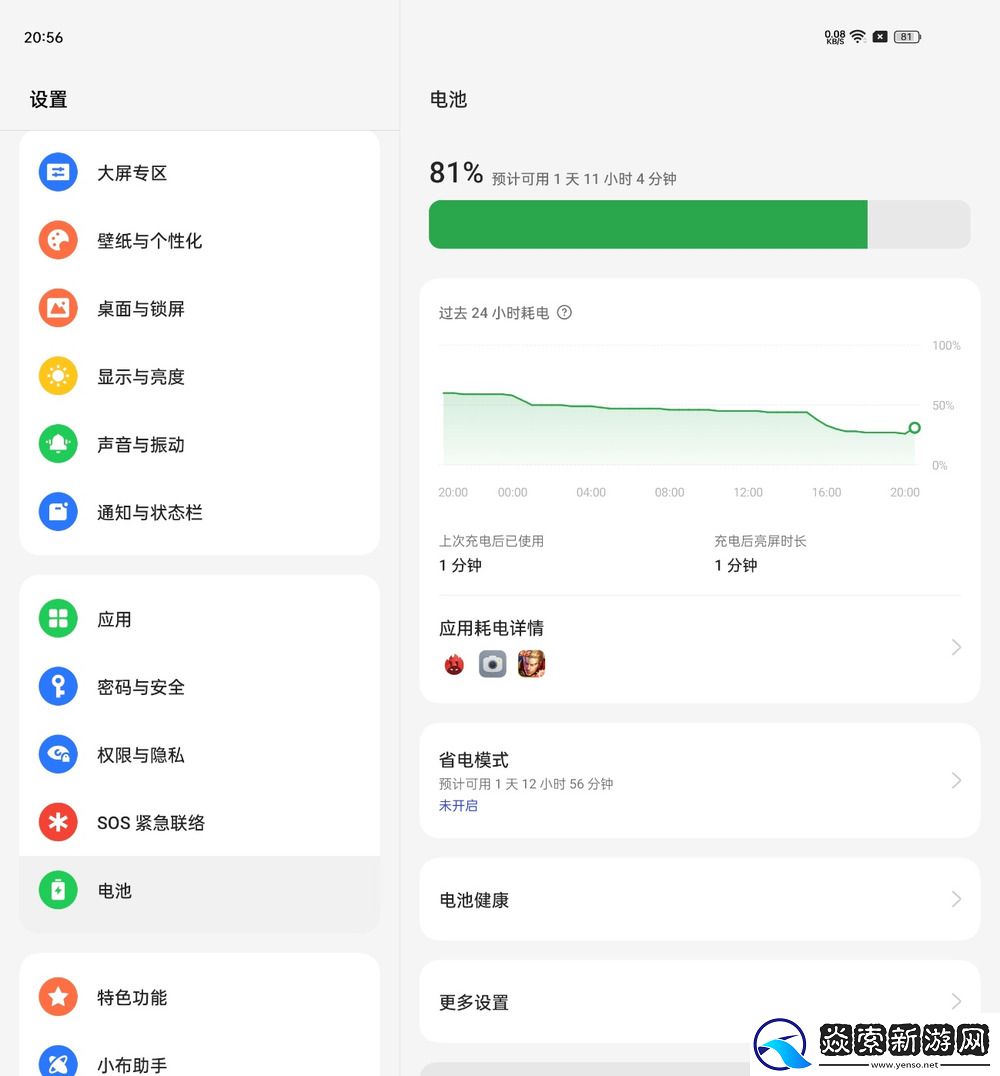The image size is (1000, 1076).
Task: Open 更多设置 for the battery
Action: click(x=699, y=1002)
